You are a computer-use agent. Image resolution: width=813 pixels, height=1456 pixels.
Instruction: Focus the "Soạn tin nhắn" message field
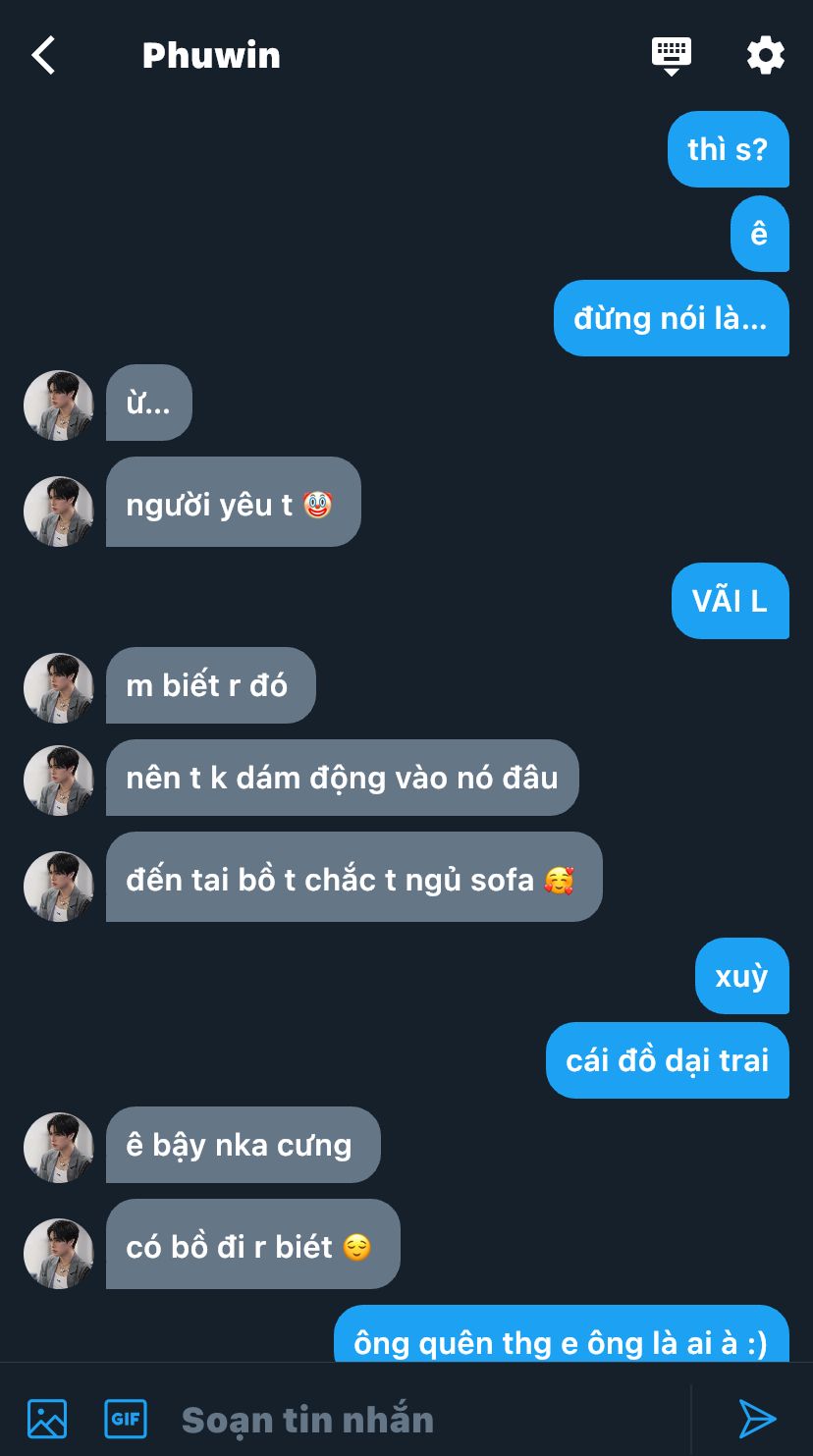pyautogui.click(x=432, y=1420)
